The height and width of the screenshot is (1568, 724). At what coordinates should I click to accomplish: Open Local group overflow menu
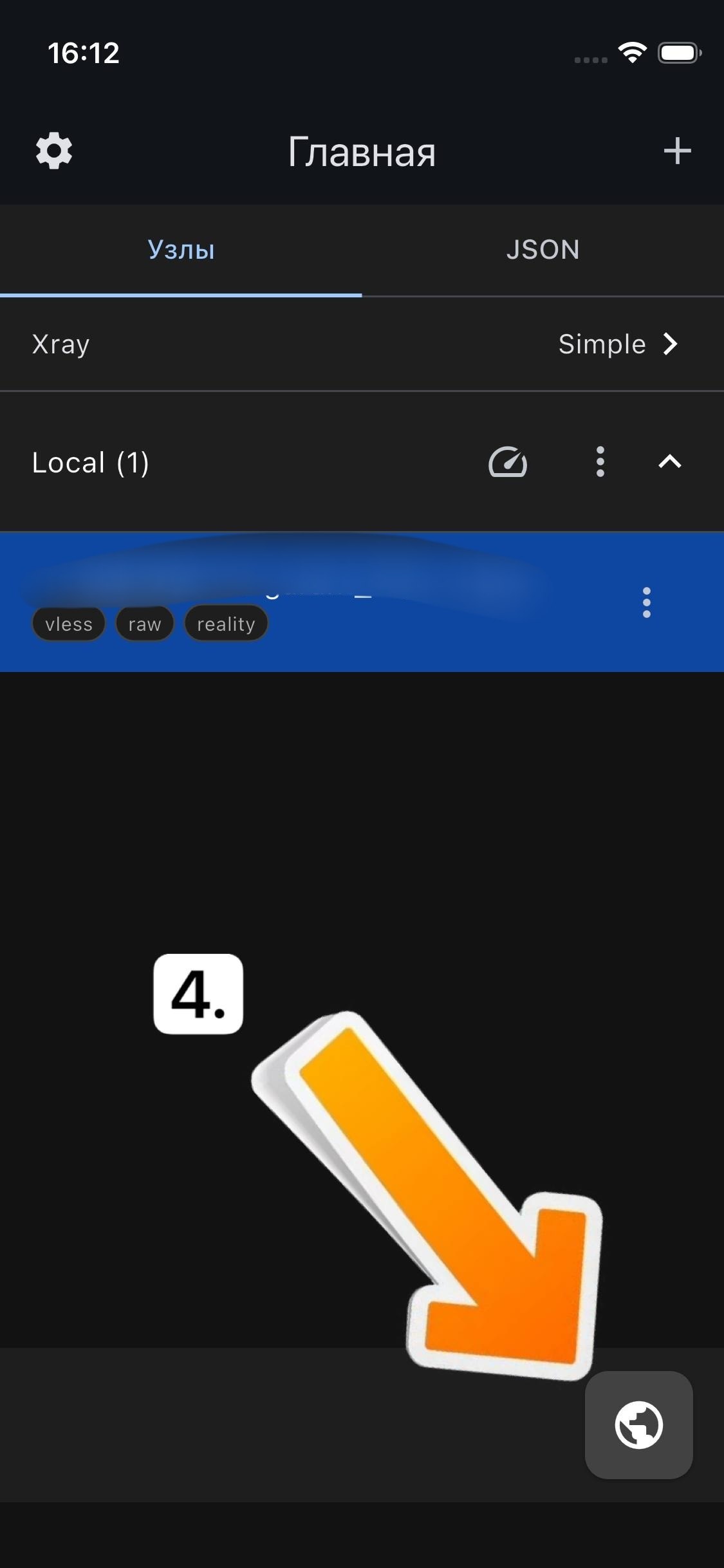tap(600, 462)
